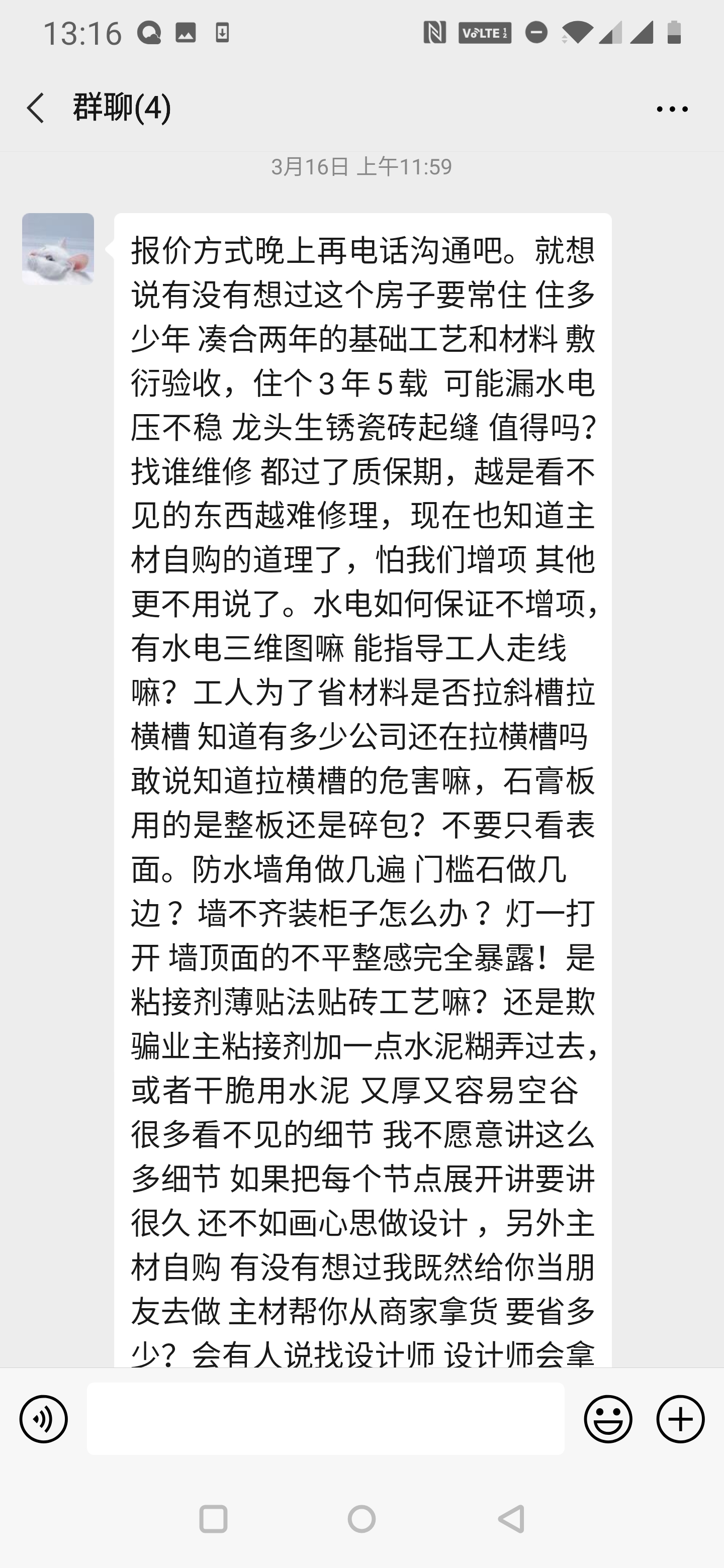Viewport: 724px width, 1568px height.
Task: Switch to voice message input
Action: point(43,1419)
